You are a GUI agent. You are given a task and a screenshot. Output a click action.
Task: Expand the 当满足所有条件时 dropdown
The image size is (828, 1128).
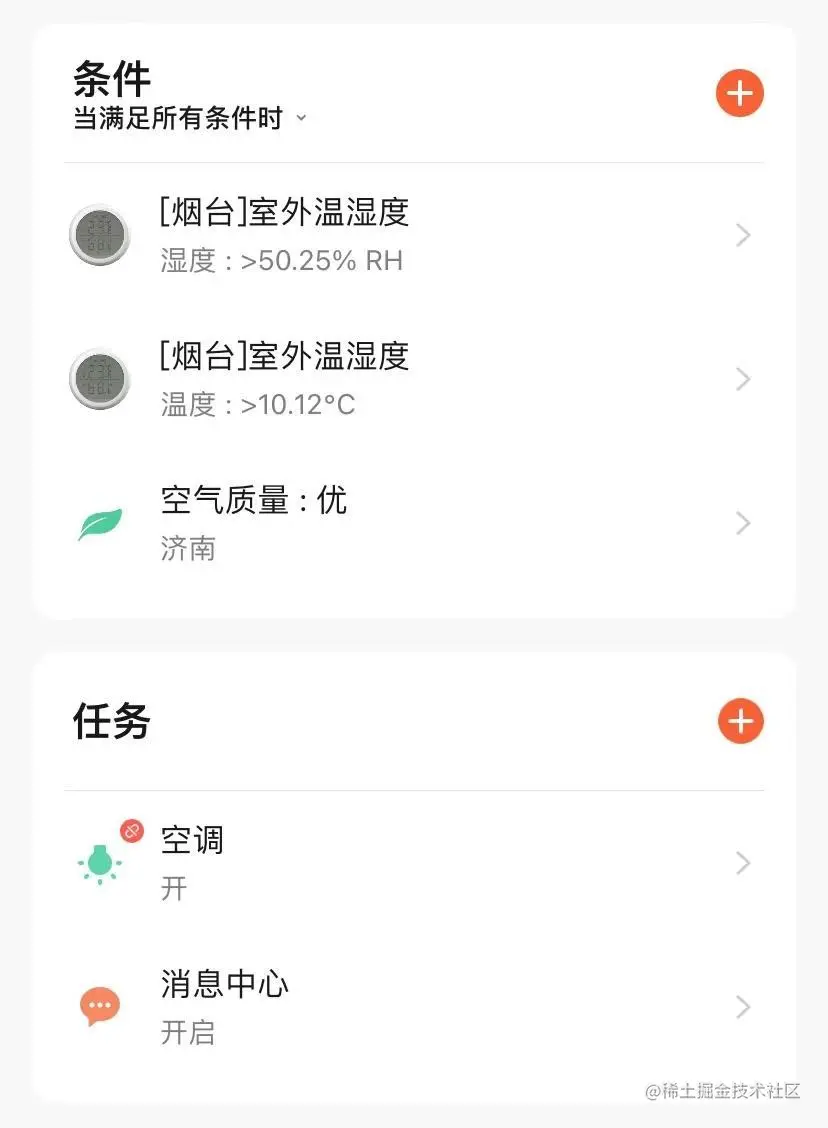[190, 119]
